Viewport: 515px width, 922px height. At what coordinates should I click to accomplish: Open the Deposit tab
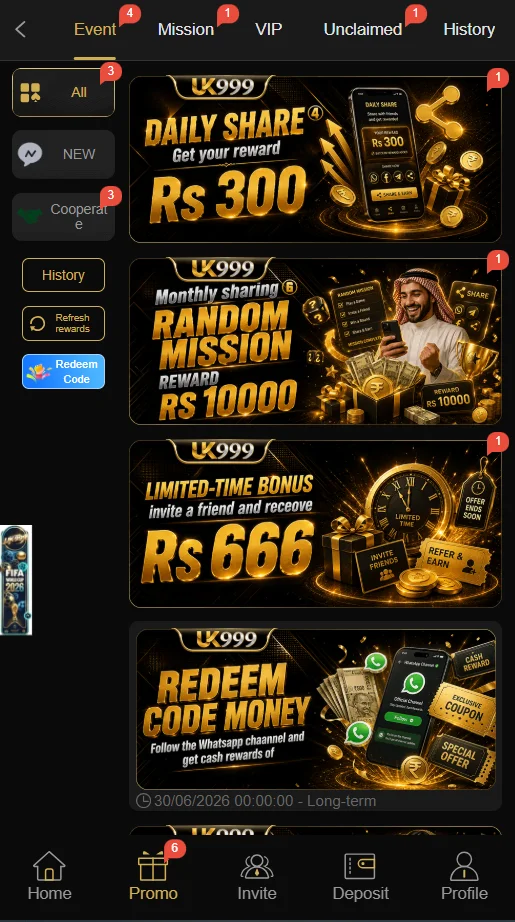click(x=360, y=876)
